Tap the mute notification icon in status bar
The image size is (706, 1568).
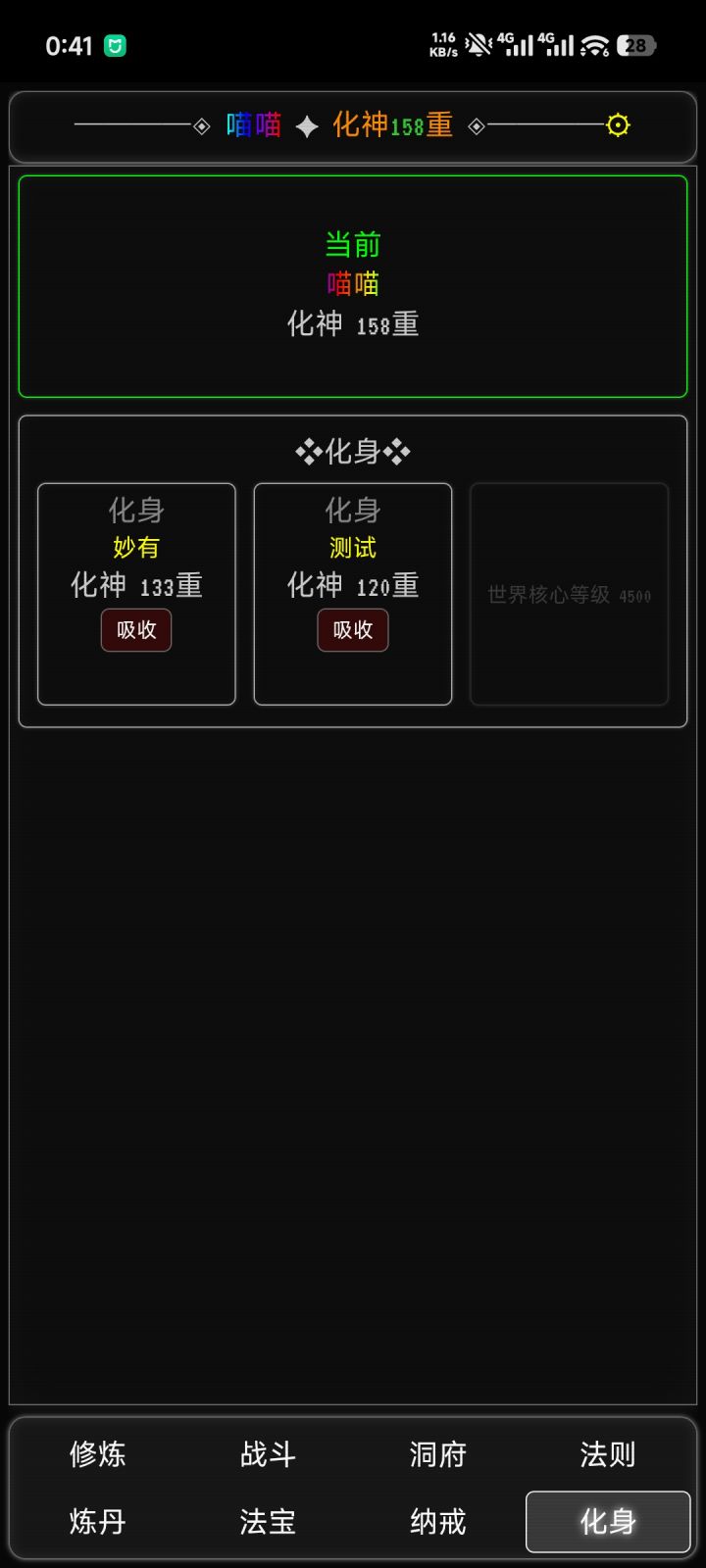coord(478,43)
